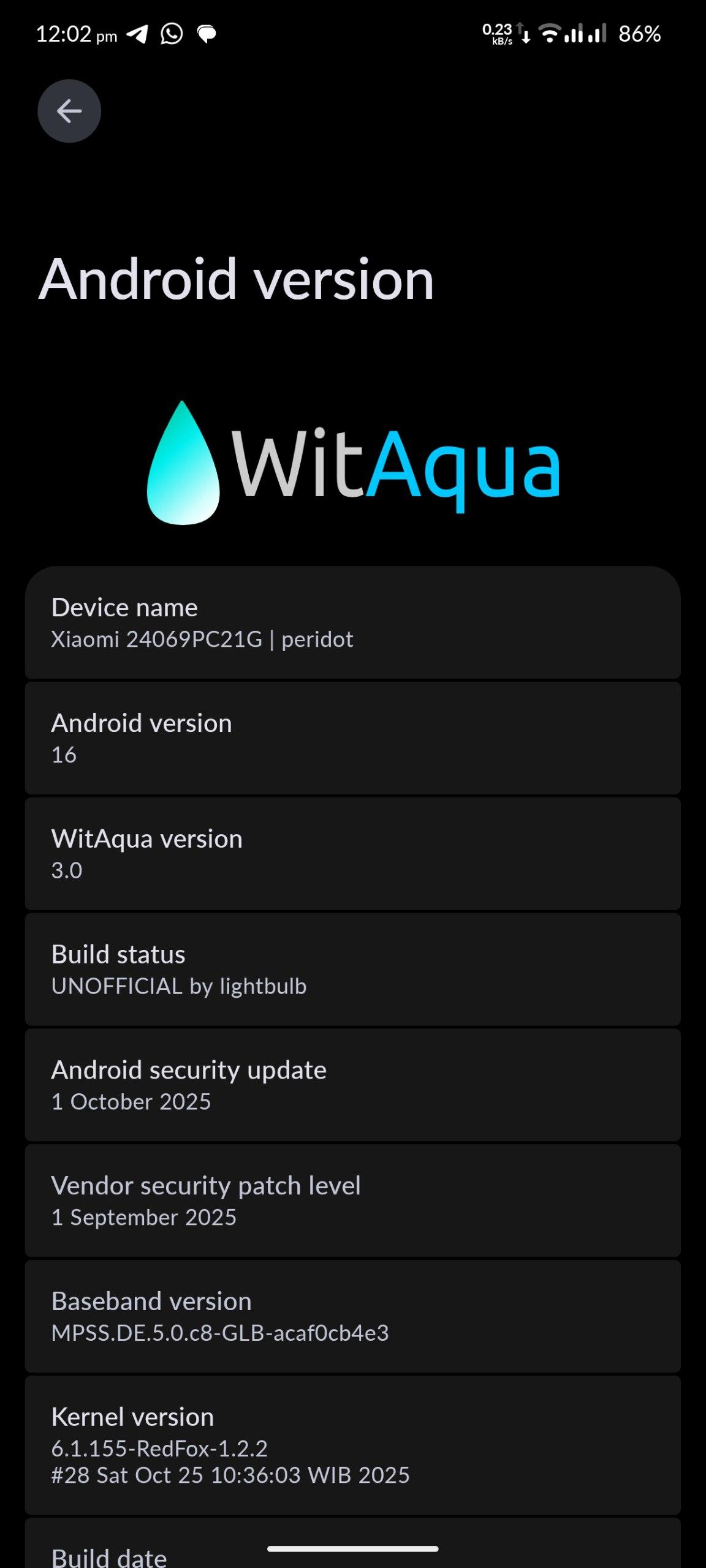706x1568 pixels.
Task: Tap the Kernel version row
Action: click(352, 1444)
